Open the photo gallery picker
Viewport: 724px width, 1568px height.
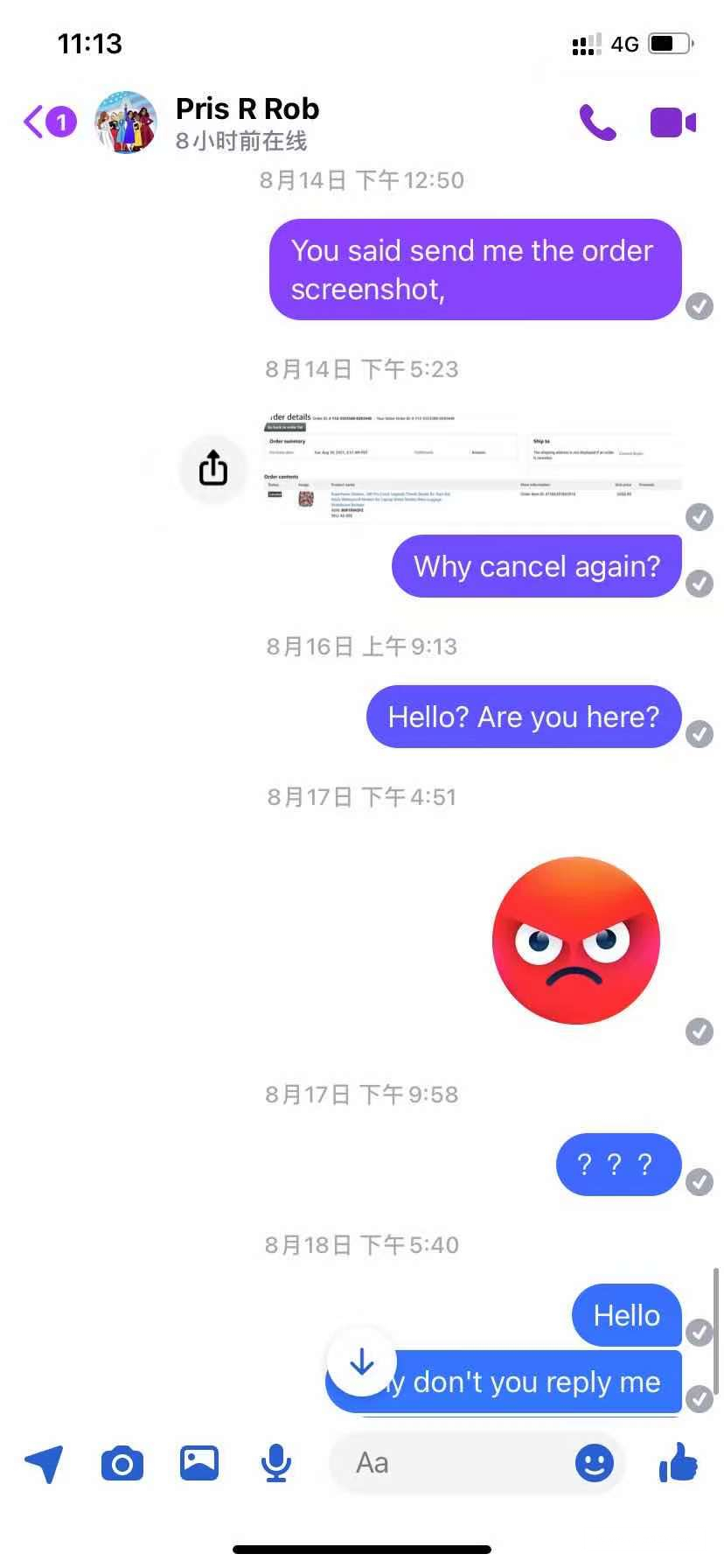coord(199,1463)
